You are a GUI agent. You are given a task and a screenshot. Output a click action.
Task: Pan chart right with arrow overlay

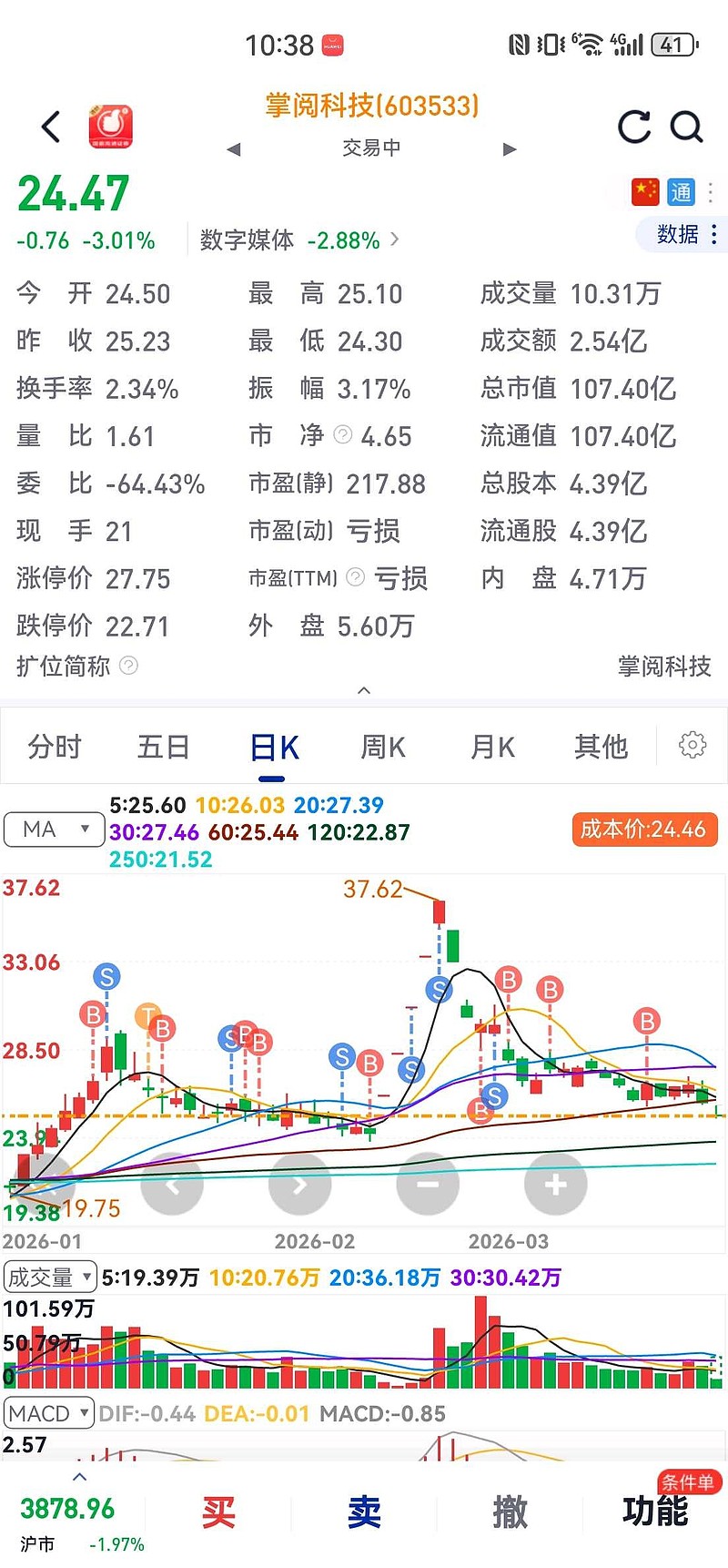coord(300,1184)
